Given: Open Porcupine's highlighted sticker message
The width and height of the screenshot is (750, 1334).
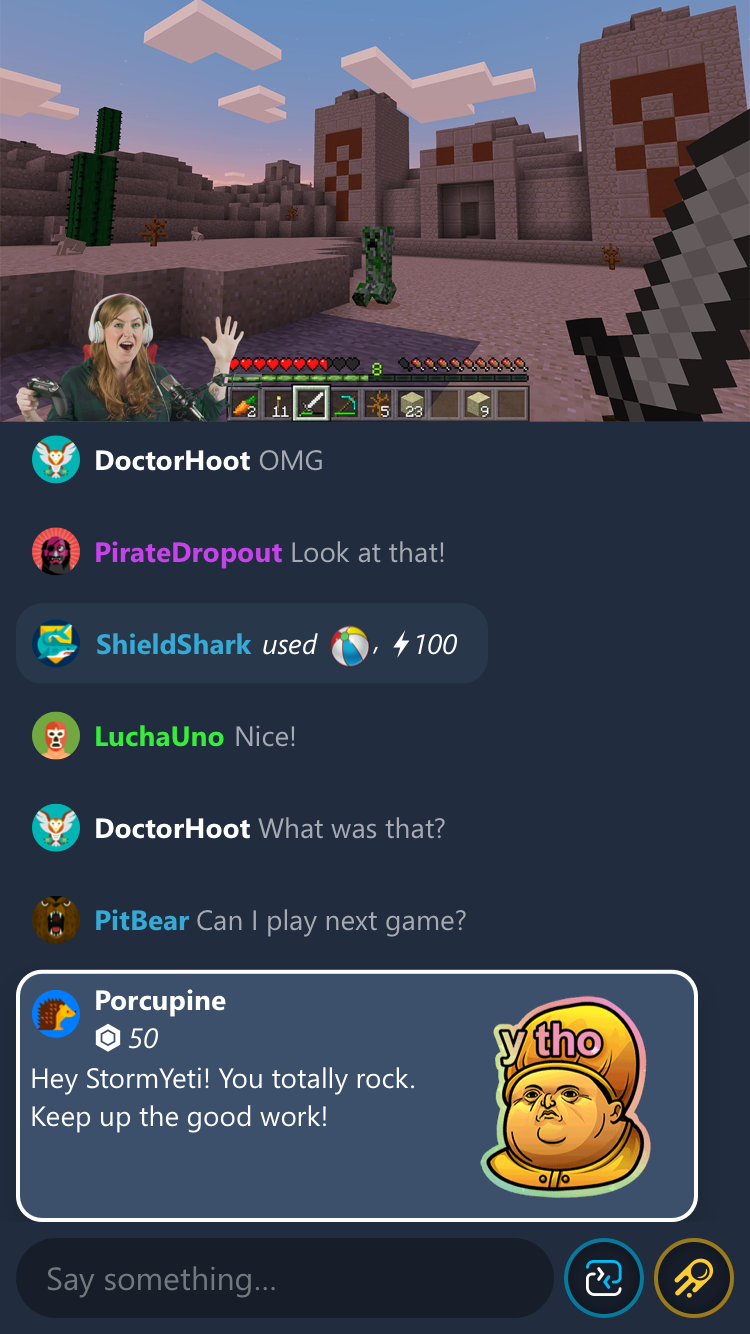Looking at the screenshot, I should [x=356, y=1096].
